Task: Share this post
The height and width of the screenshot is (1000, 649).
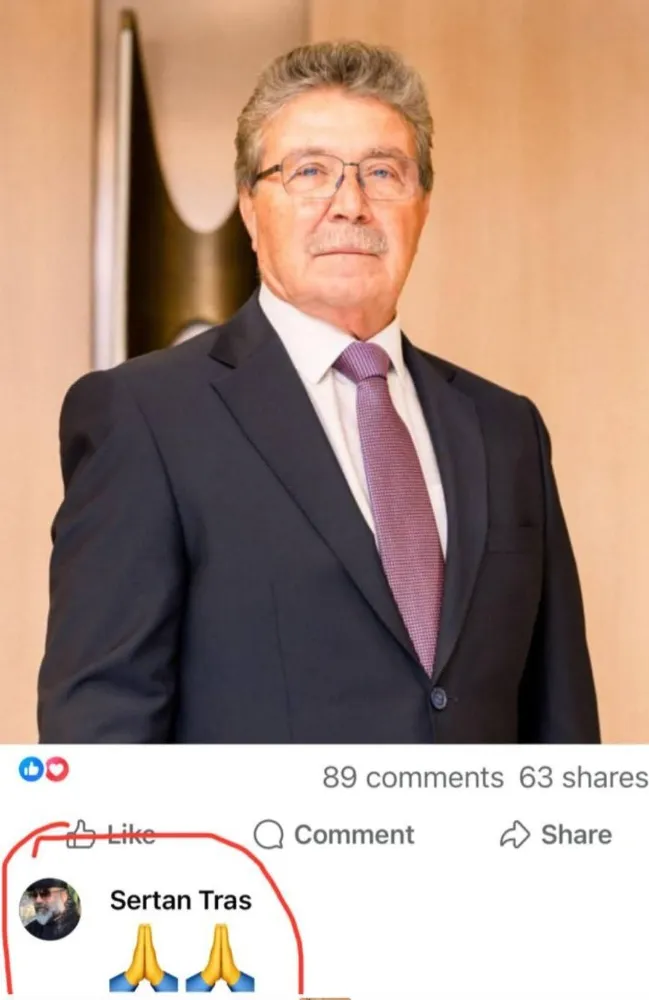Action: (556, 835)
